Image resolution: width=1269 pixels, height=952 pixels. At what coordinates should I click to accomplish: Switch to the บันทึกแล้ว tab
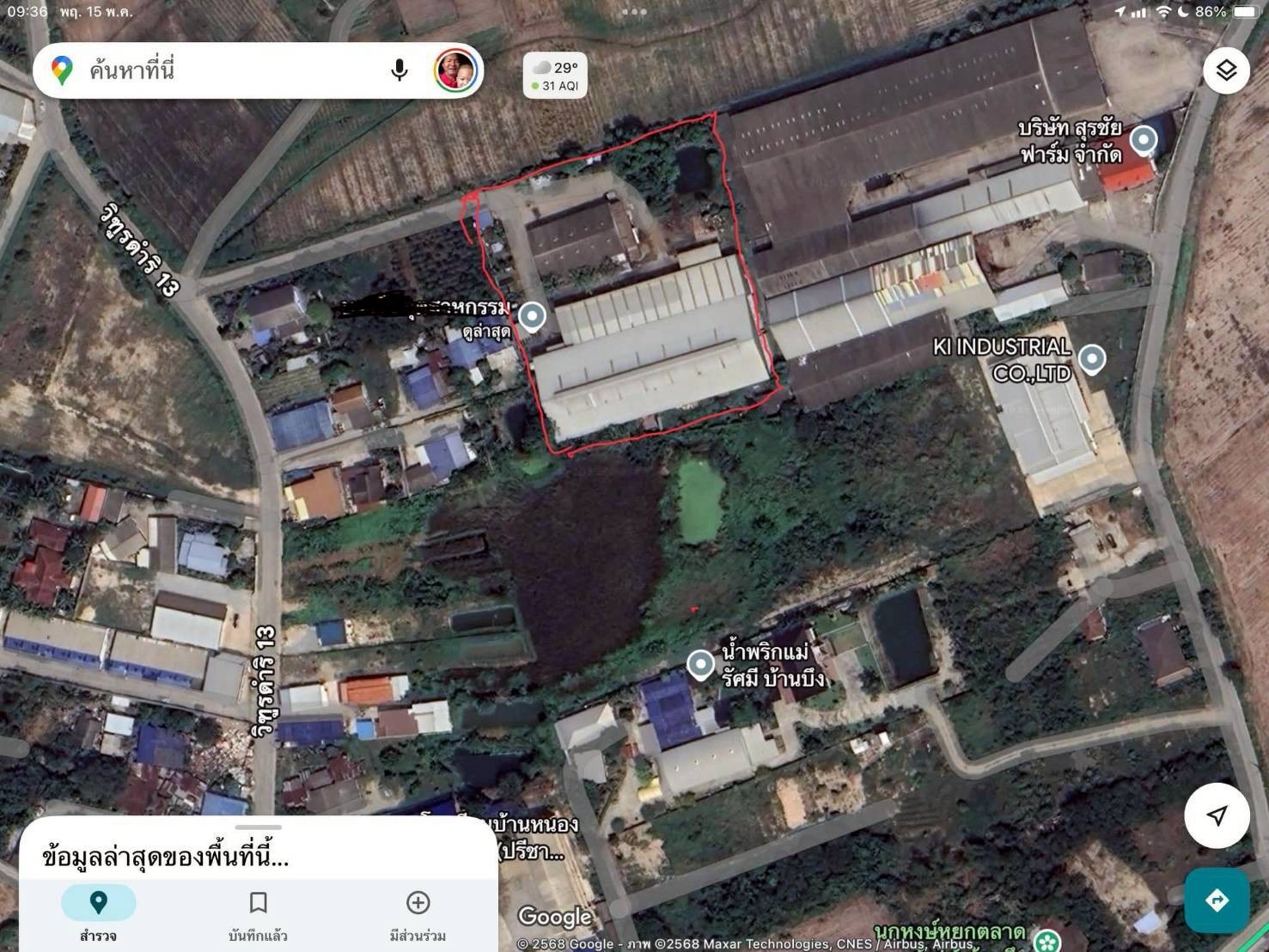pyautogui.click(x=258, y=914)
